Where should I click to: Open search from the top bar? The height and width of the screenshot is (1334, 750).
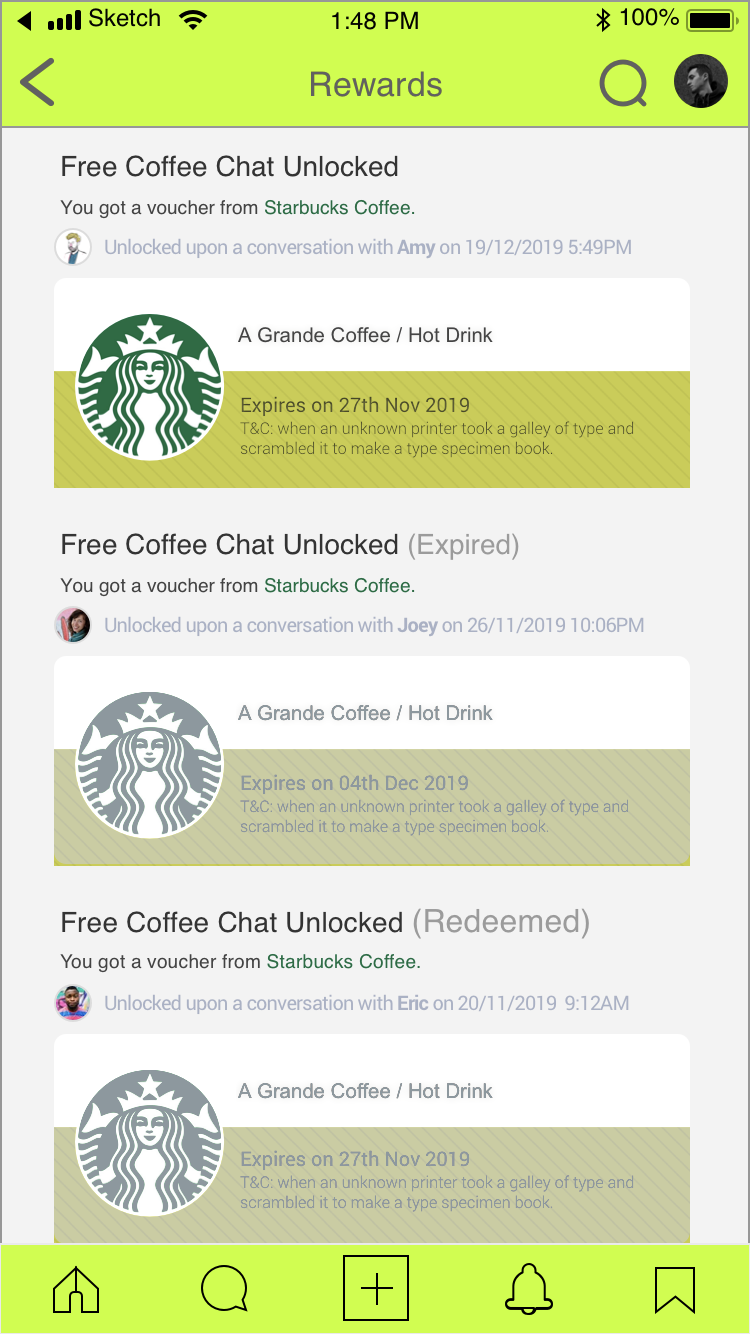pos(623,84)
